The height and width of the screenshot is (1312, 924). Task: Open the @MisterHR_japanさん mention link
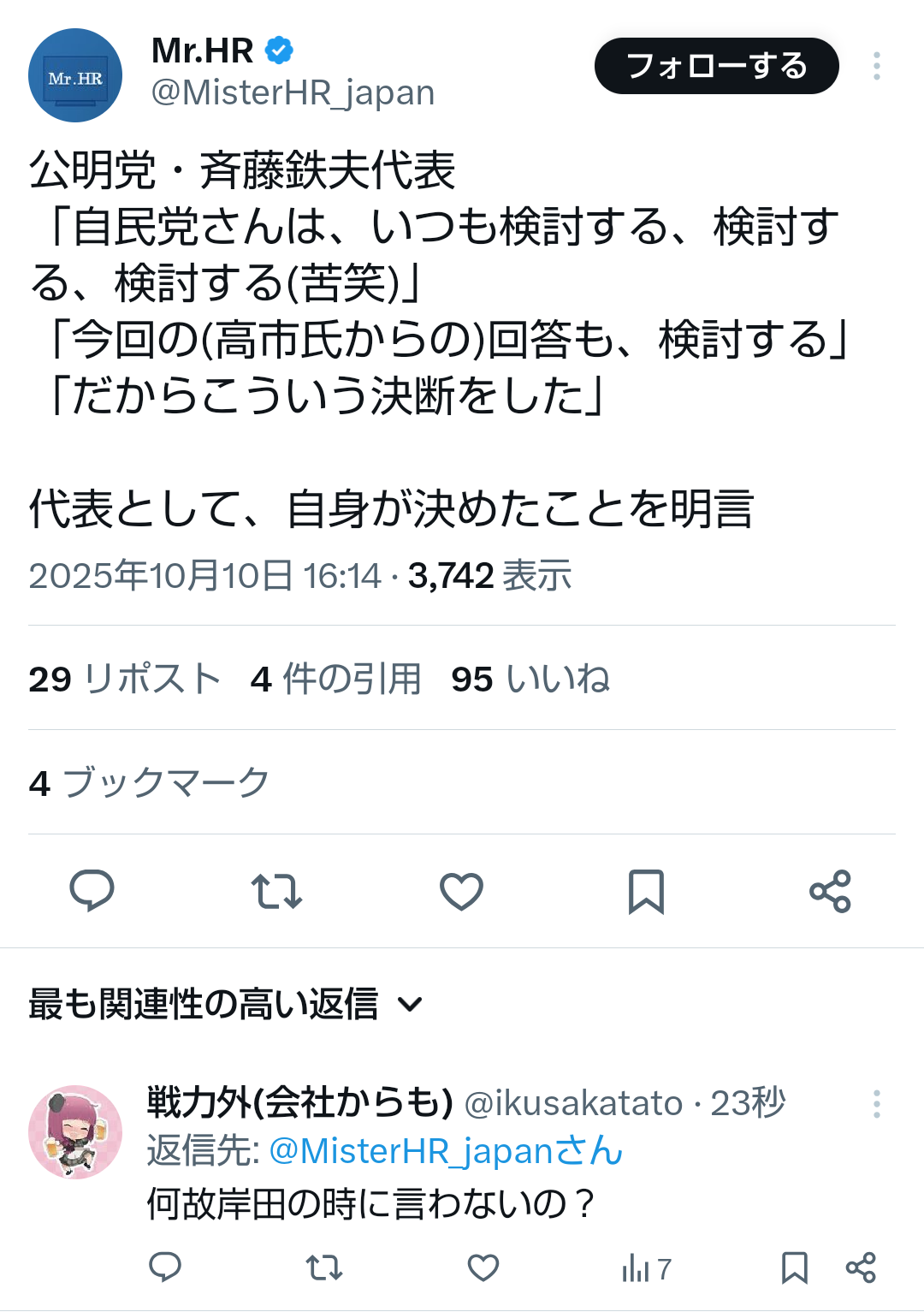tap(445, 1151)
